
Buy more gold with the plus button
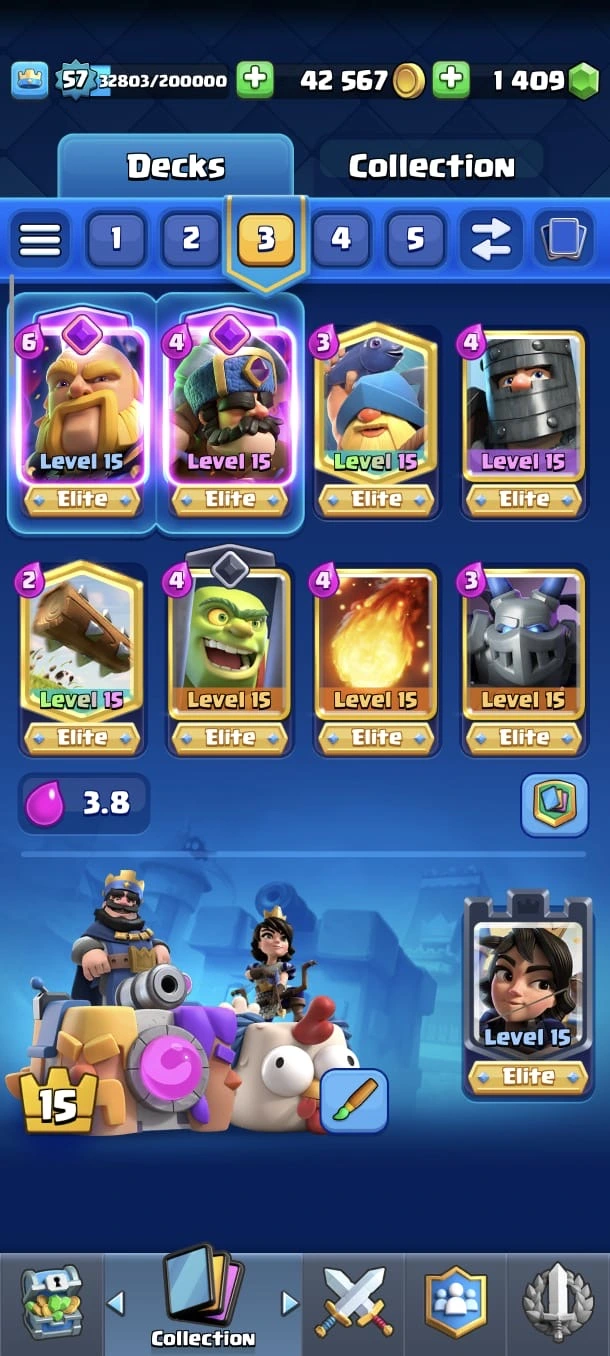point(451,81)
